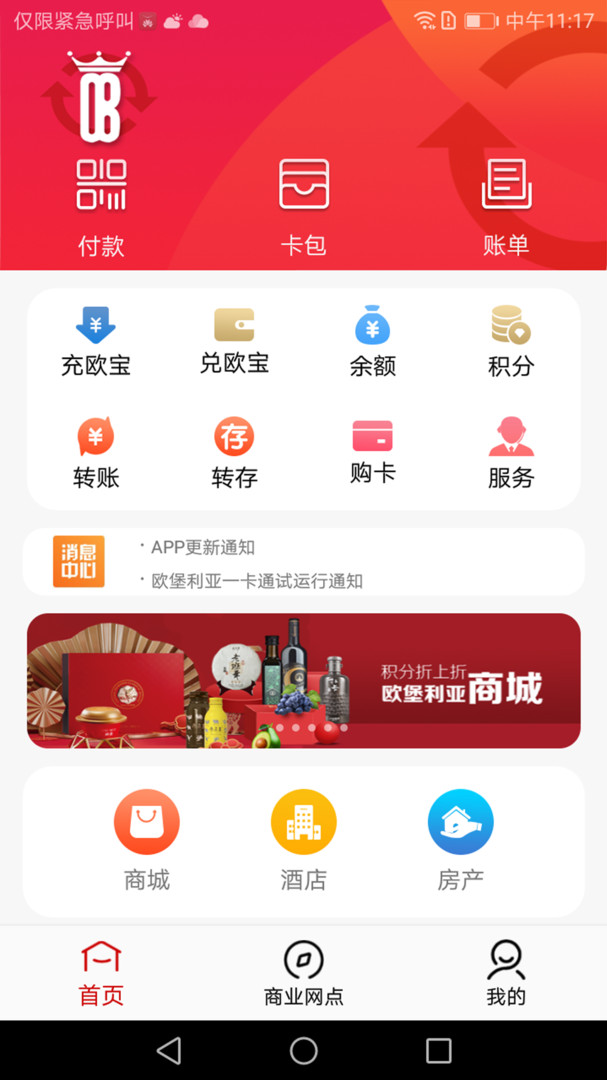View 账单 bills
This screenshot has height=1080, width=607.
point(506,207)
